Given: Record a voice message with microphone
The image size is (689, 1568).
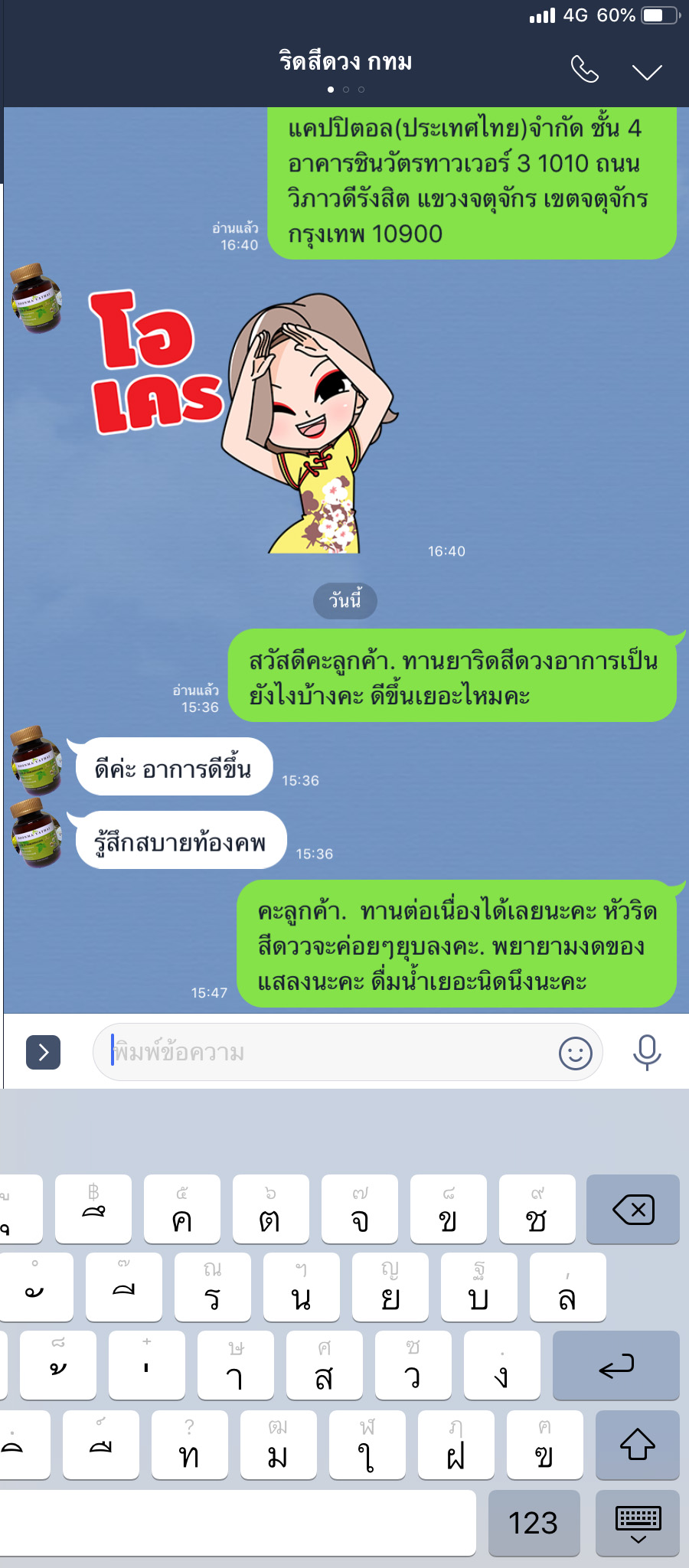Looking at the screenshot, I should point(647,1052).
